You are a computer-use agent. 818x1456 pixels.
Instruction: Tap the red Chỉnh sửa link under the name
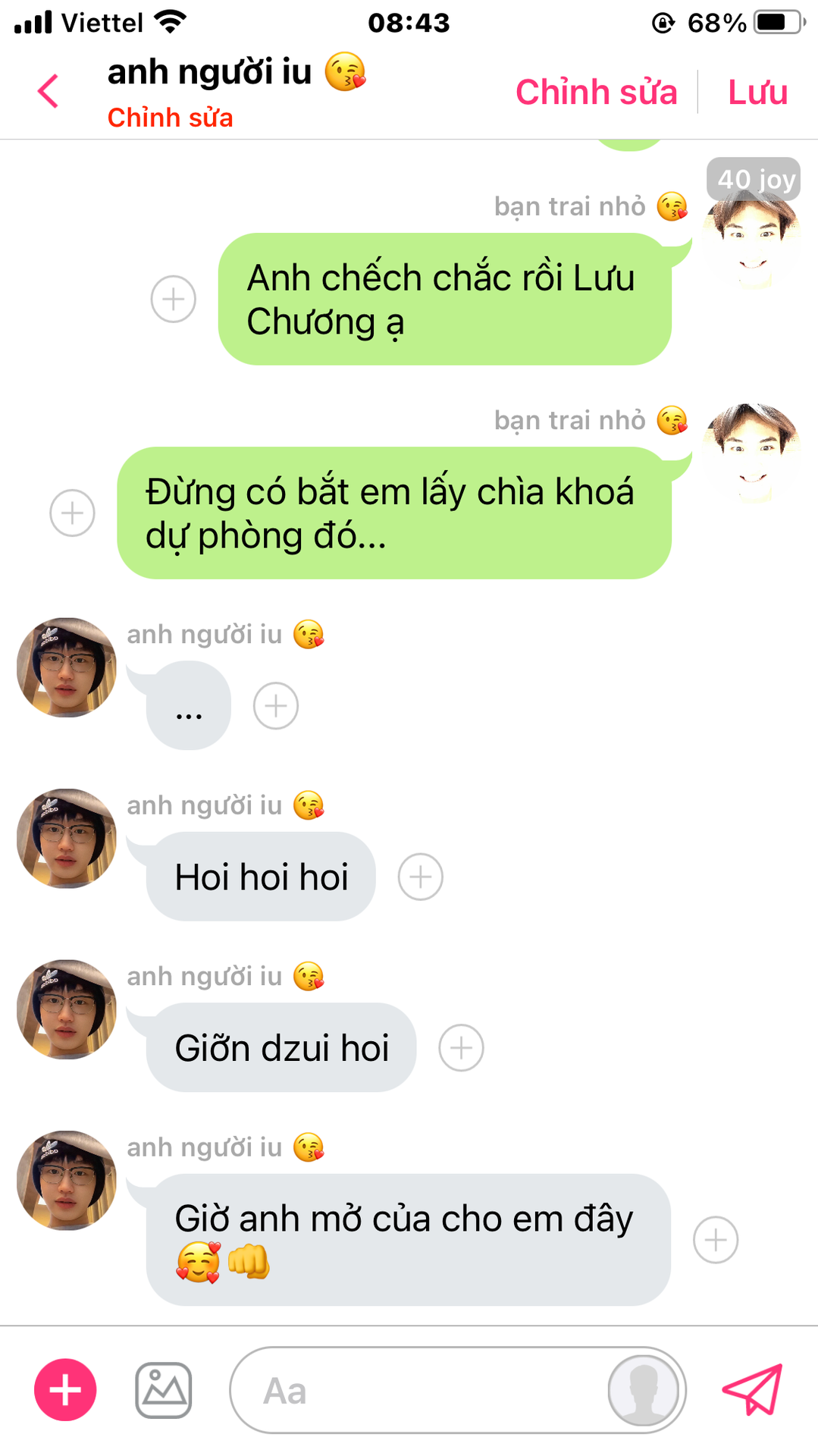pyautogui.click(x=170, y=118)
